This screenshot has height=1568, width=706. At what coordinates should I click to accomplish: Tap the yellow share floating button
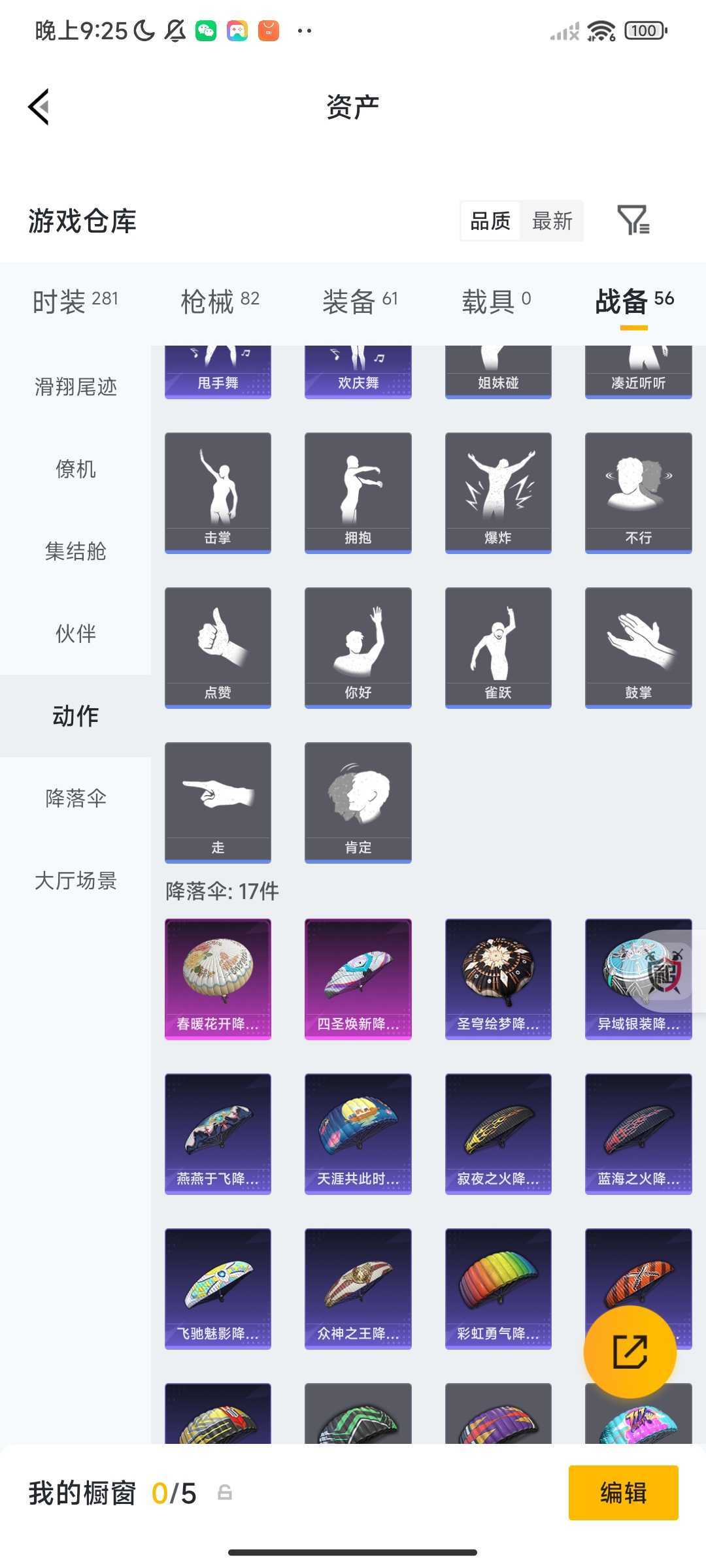[630, 1352]
